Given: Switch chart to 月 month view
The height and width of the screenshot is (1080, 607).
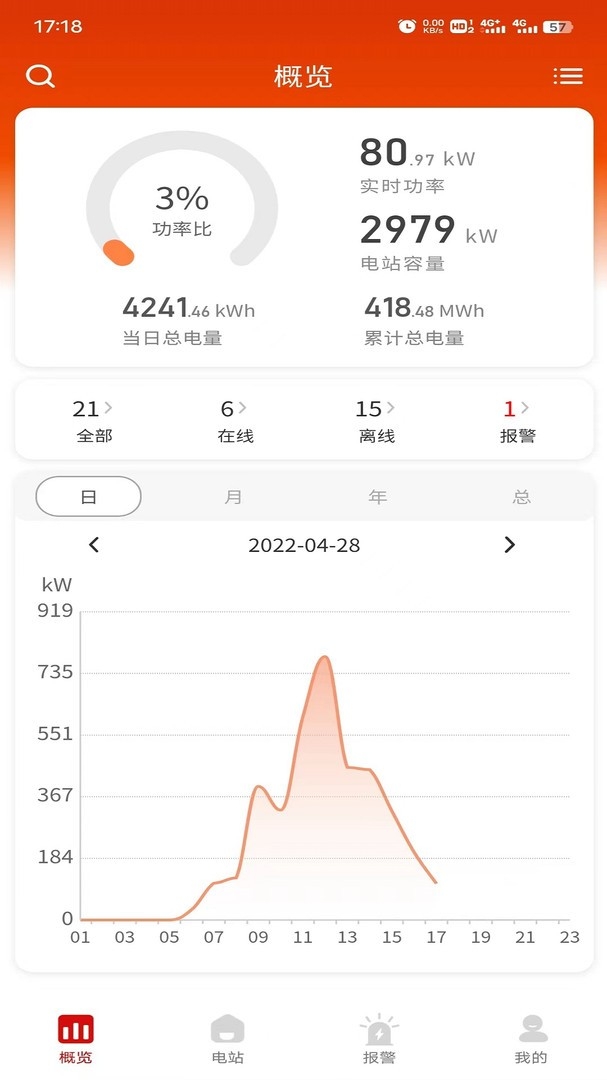Looking at the screenshot, I should click(x=233, y=497).
